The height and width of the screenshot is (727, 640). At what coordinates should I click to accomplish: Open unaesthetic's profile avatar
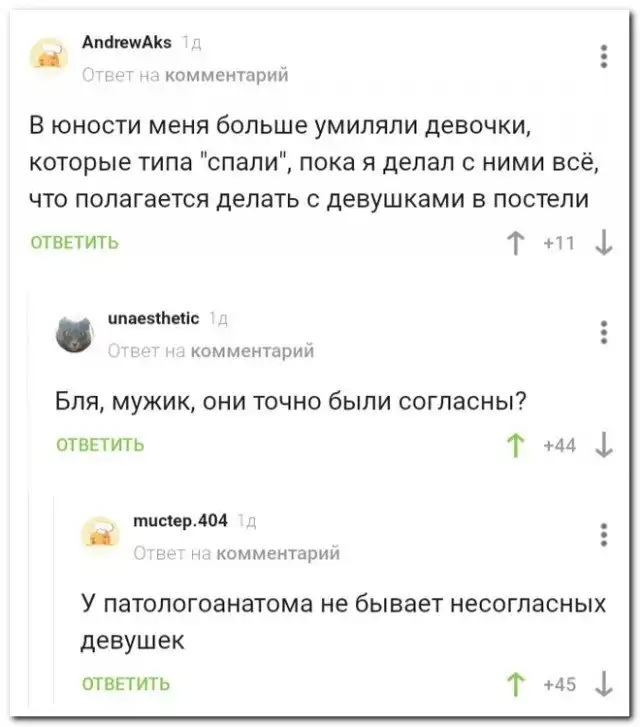75,334
